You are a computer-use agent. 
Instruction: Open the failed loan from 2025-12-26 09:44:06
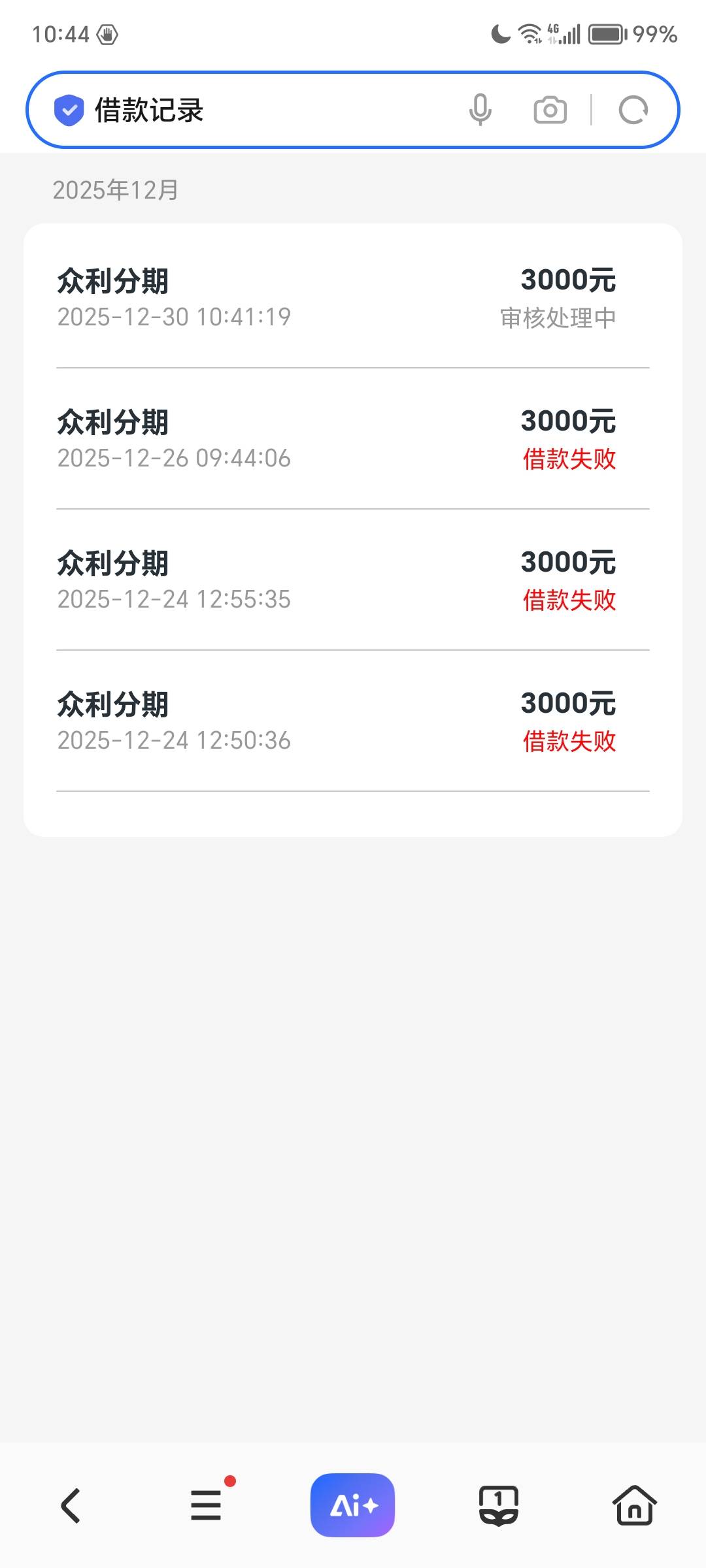[353, 438]
